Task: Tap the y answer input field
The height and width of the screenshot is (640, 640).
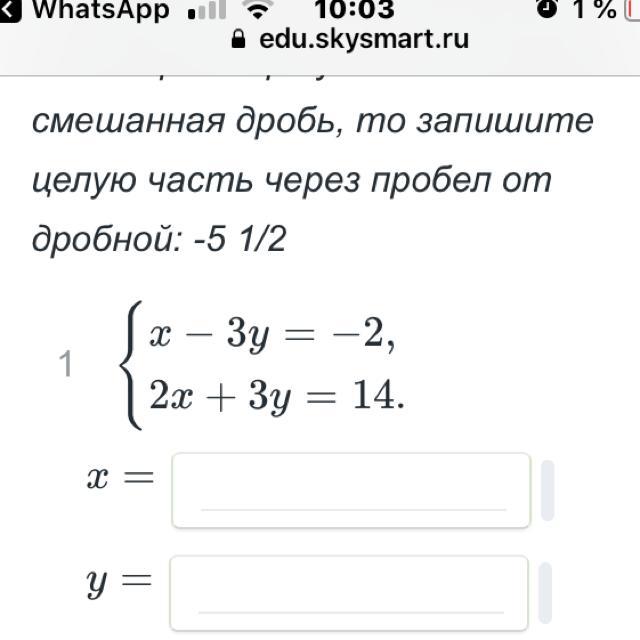Action: tap(349, 593)
